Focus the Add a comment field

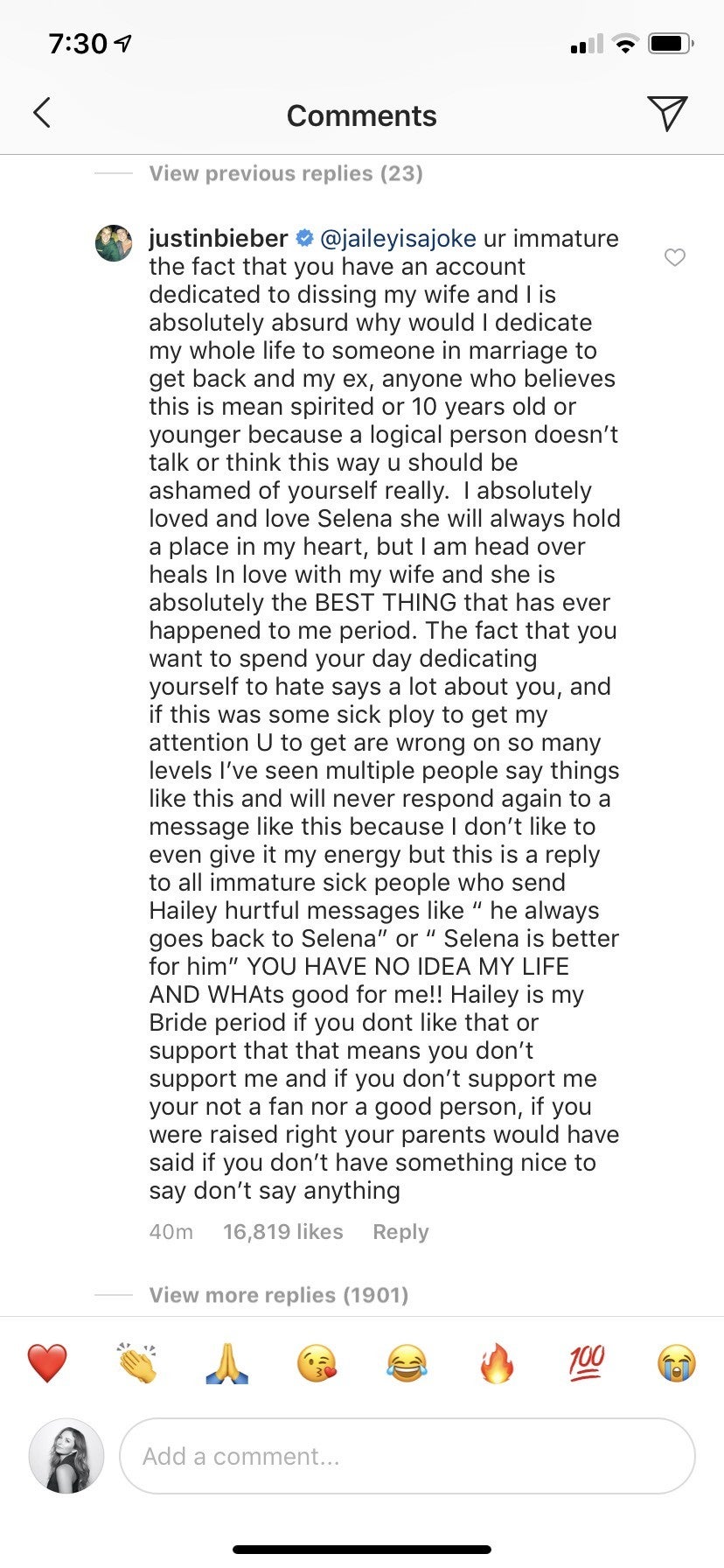[x=407, y=1456]
